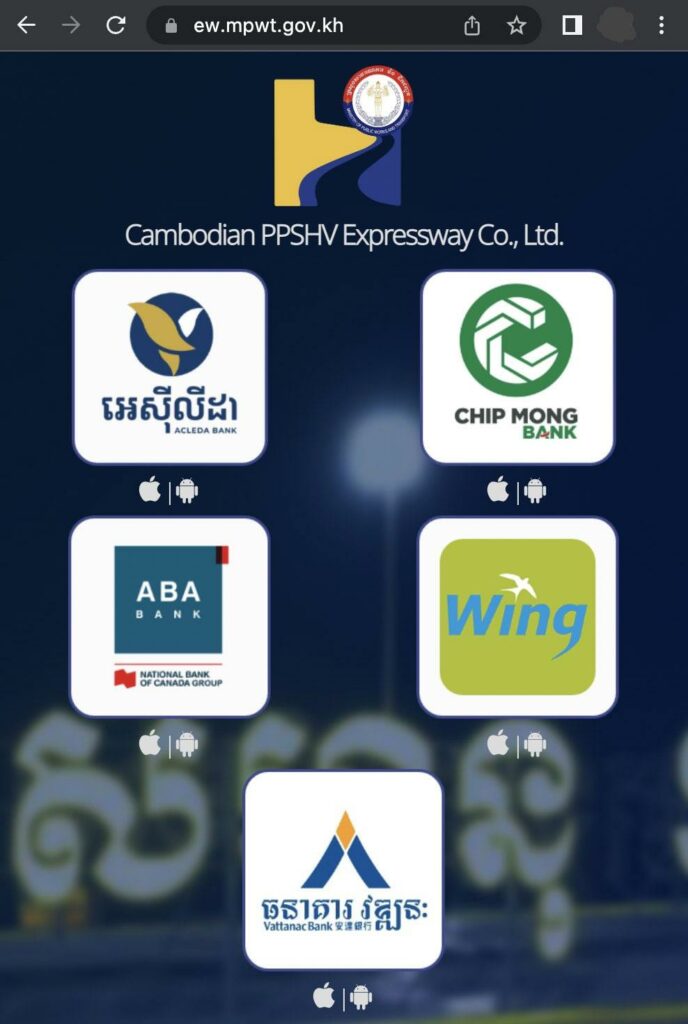
Task: Download Vattanac Bank app for Apple
Action: tap(324, 996)
